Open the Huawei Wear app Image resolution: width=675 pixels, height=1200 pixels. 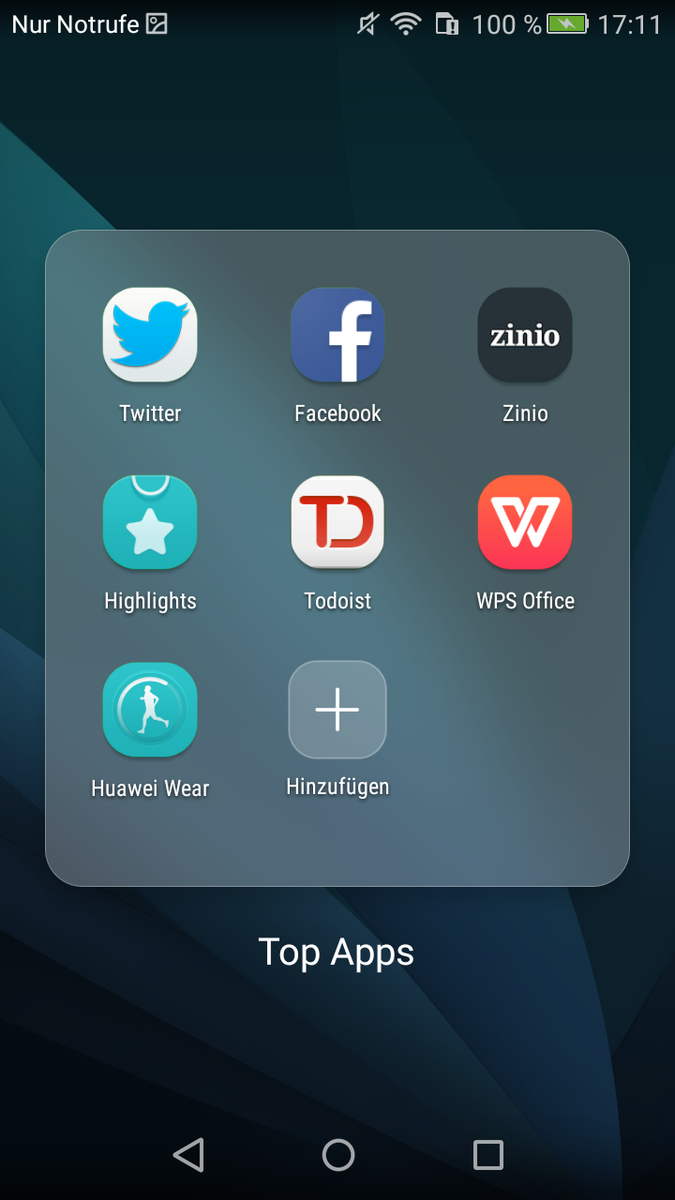click(150, 710)
